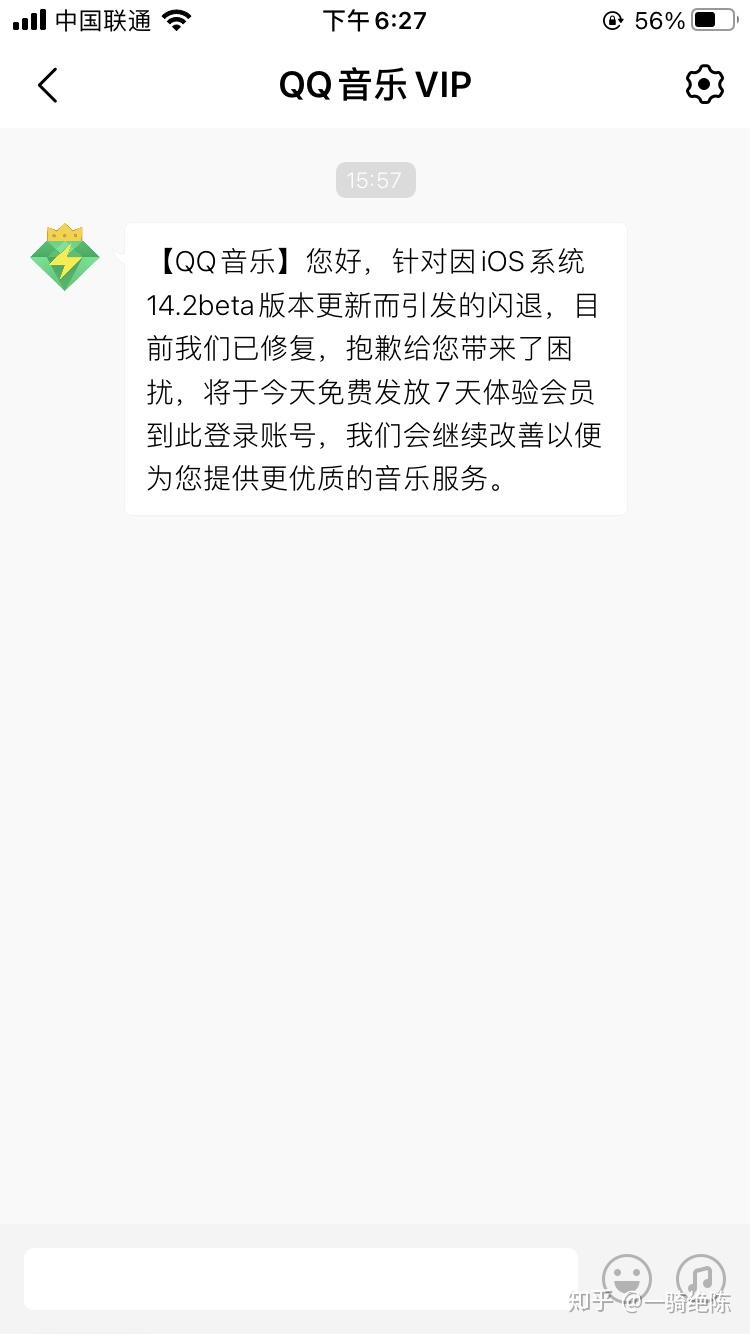Go back from the QQ音乐 VIP chat
This screenshot has height=1334, width=750.
click(47, 86)
